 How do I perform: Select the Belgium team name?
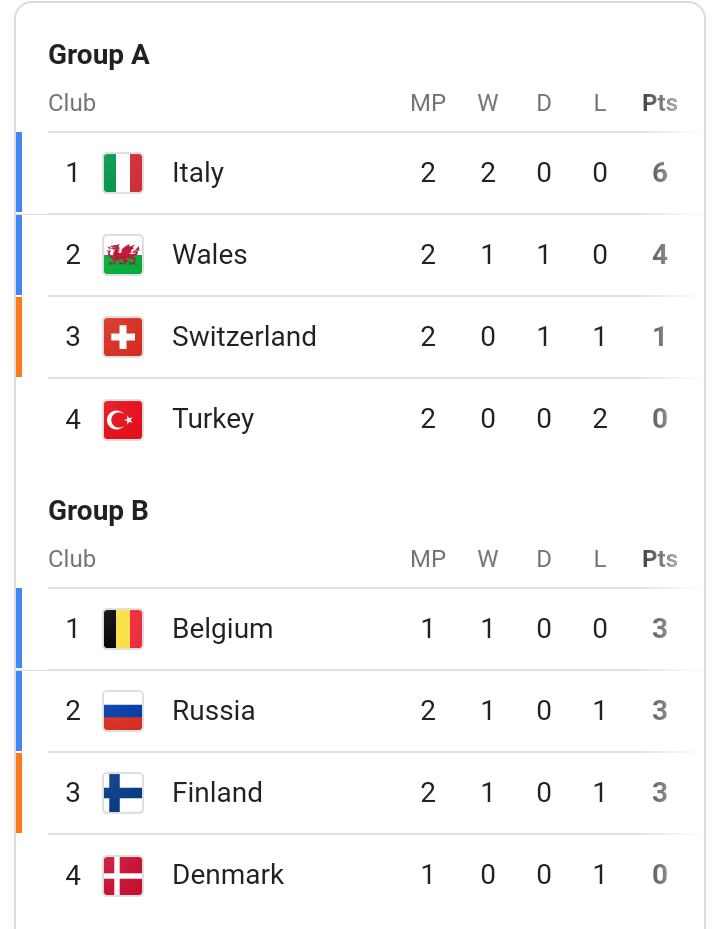[x=222, y=628]
